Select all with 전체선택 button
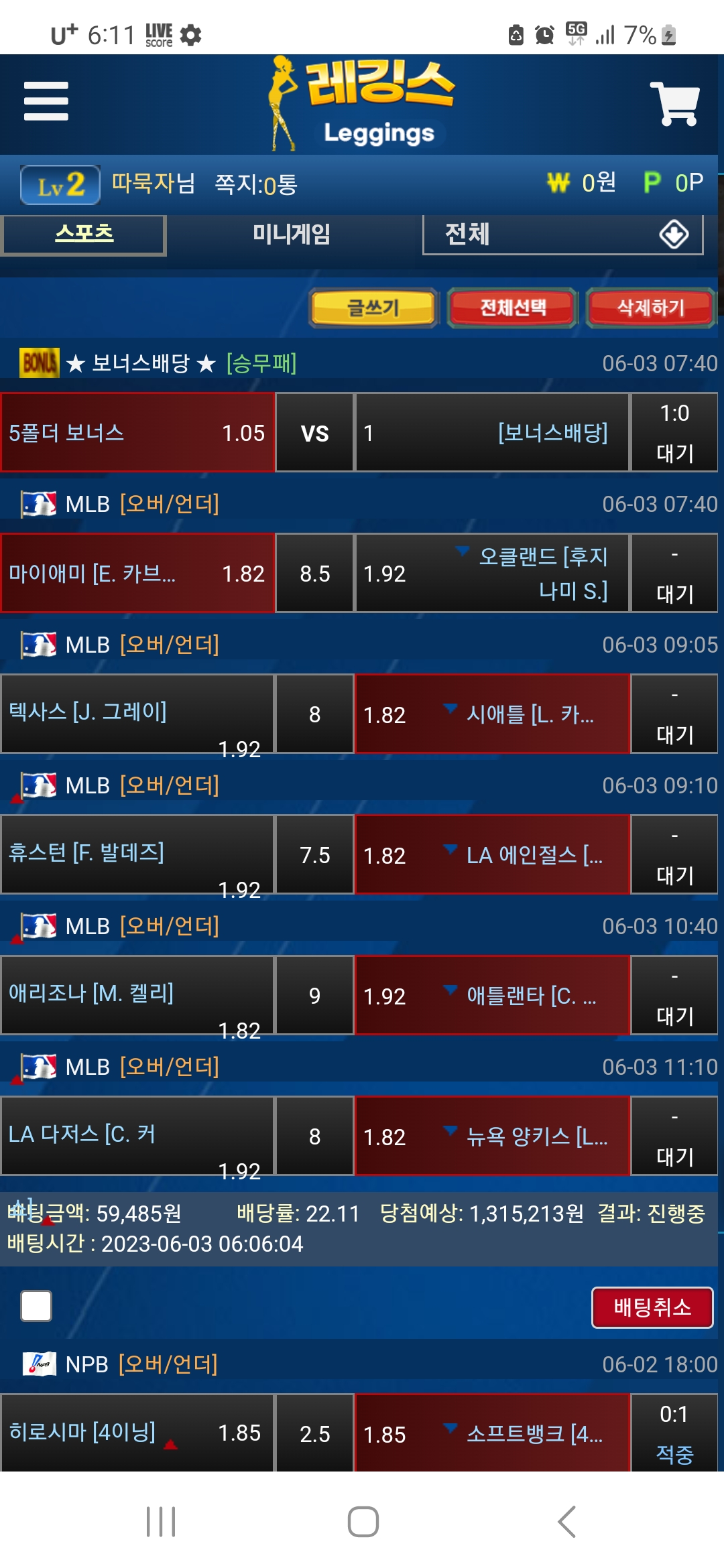This screenshot has height=1568, width=724. (513, 308)
